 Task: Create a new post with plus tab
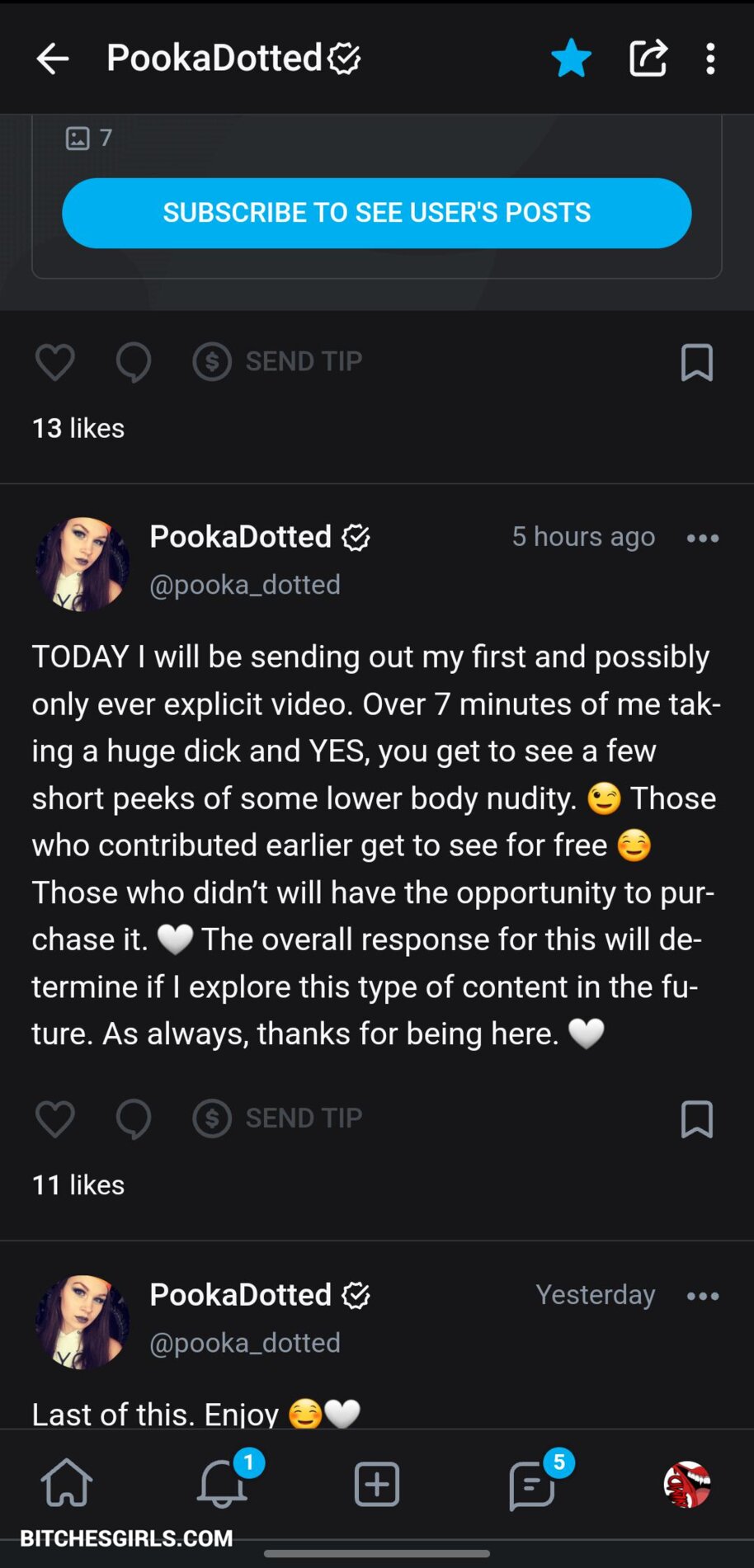[x=377, y=1484]
